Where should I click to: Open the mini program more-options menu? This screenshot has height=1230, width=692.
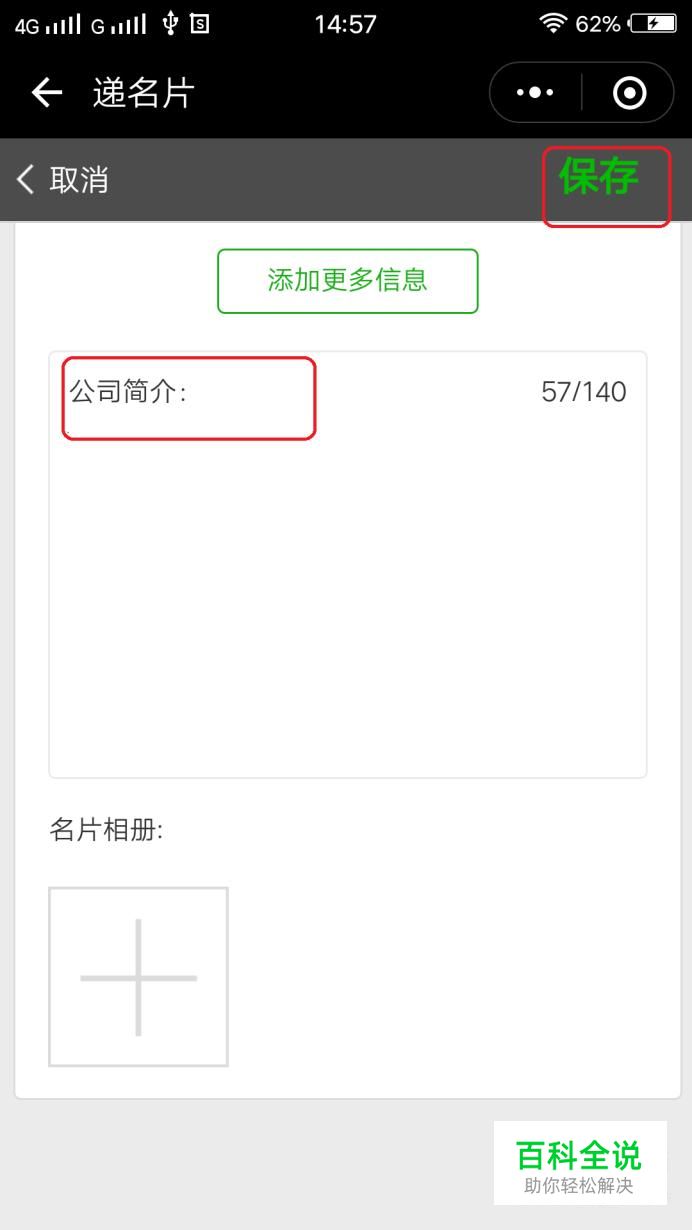point(535,93)
